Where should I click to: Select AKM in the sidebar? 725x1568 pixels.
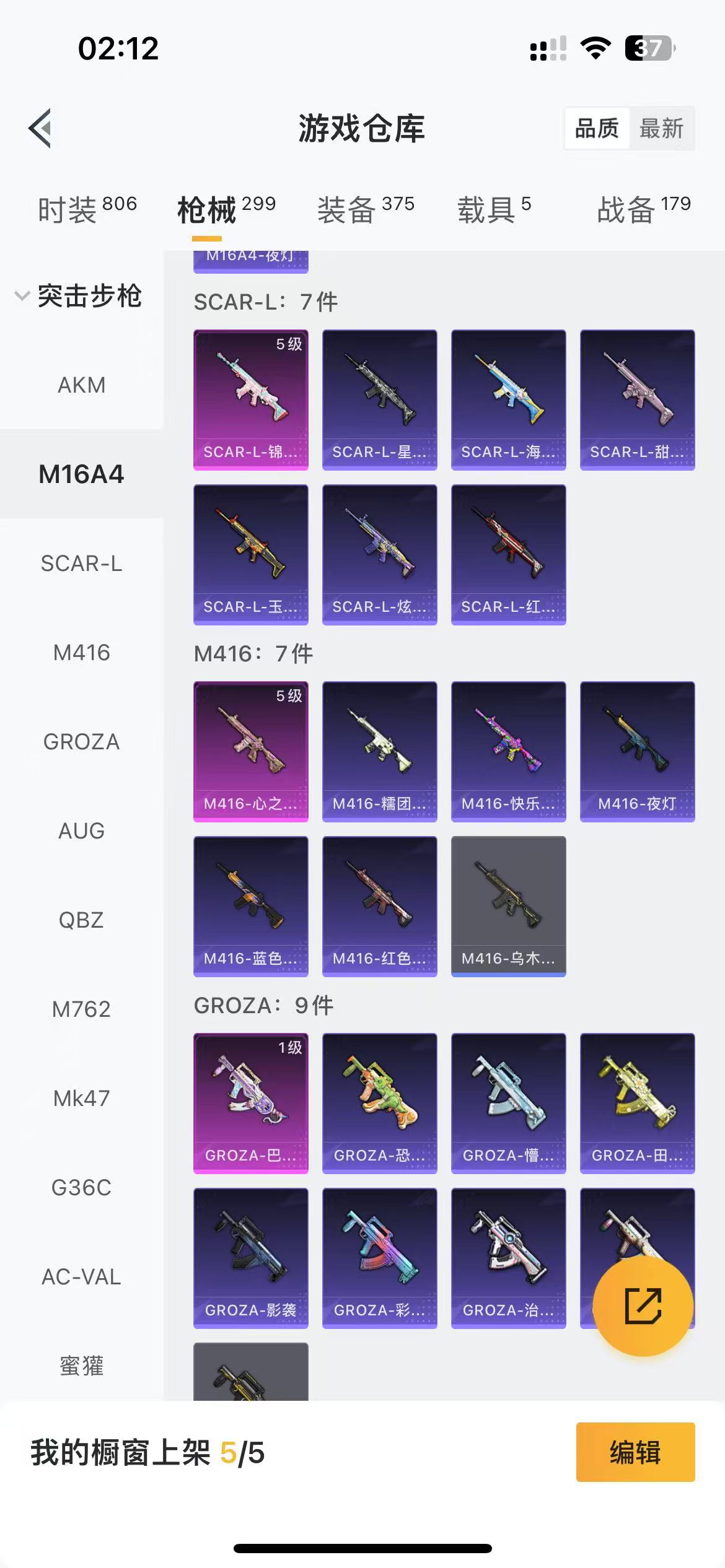tap(81, 385)
